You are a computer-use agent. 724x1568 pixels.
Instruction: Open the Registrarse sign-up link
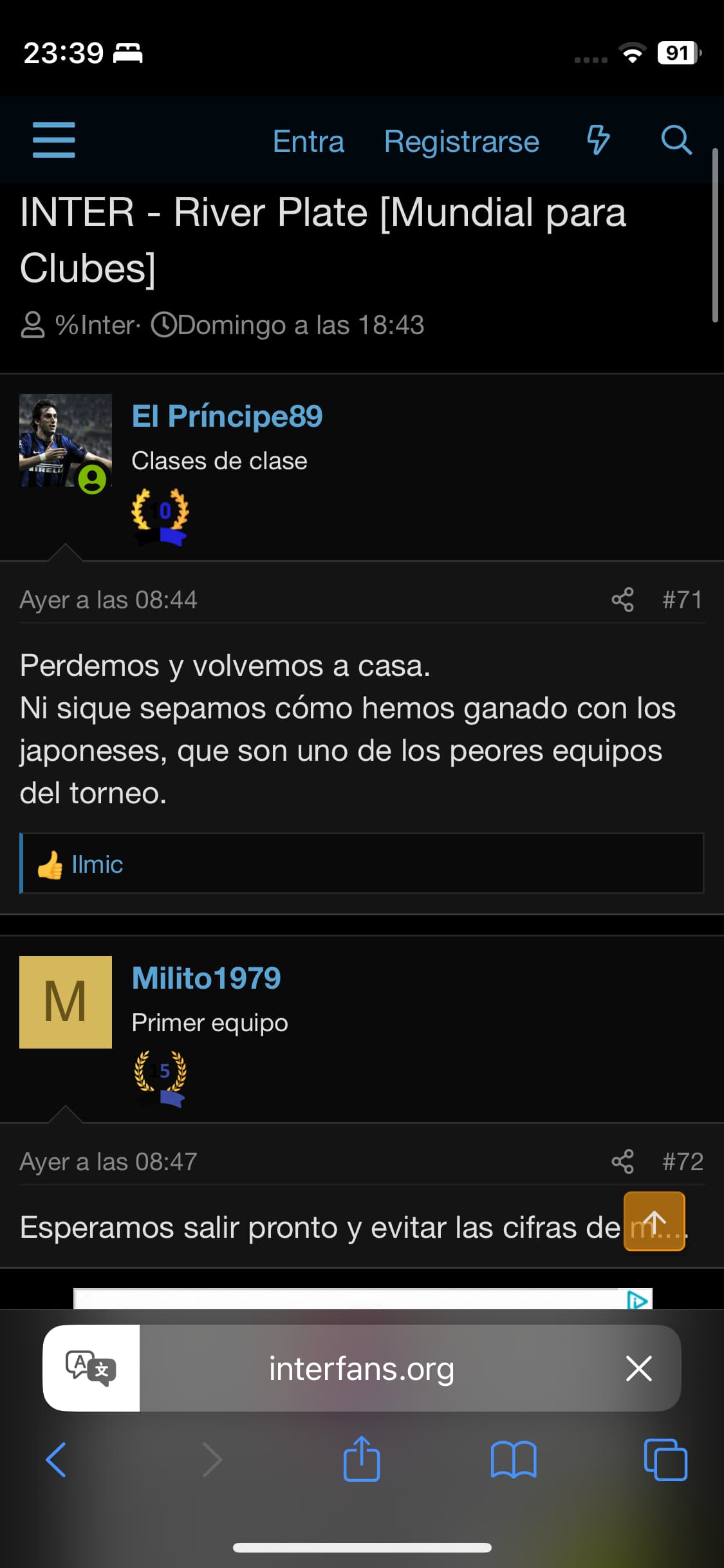[x=461, y=141]
